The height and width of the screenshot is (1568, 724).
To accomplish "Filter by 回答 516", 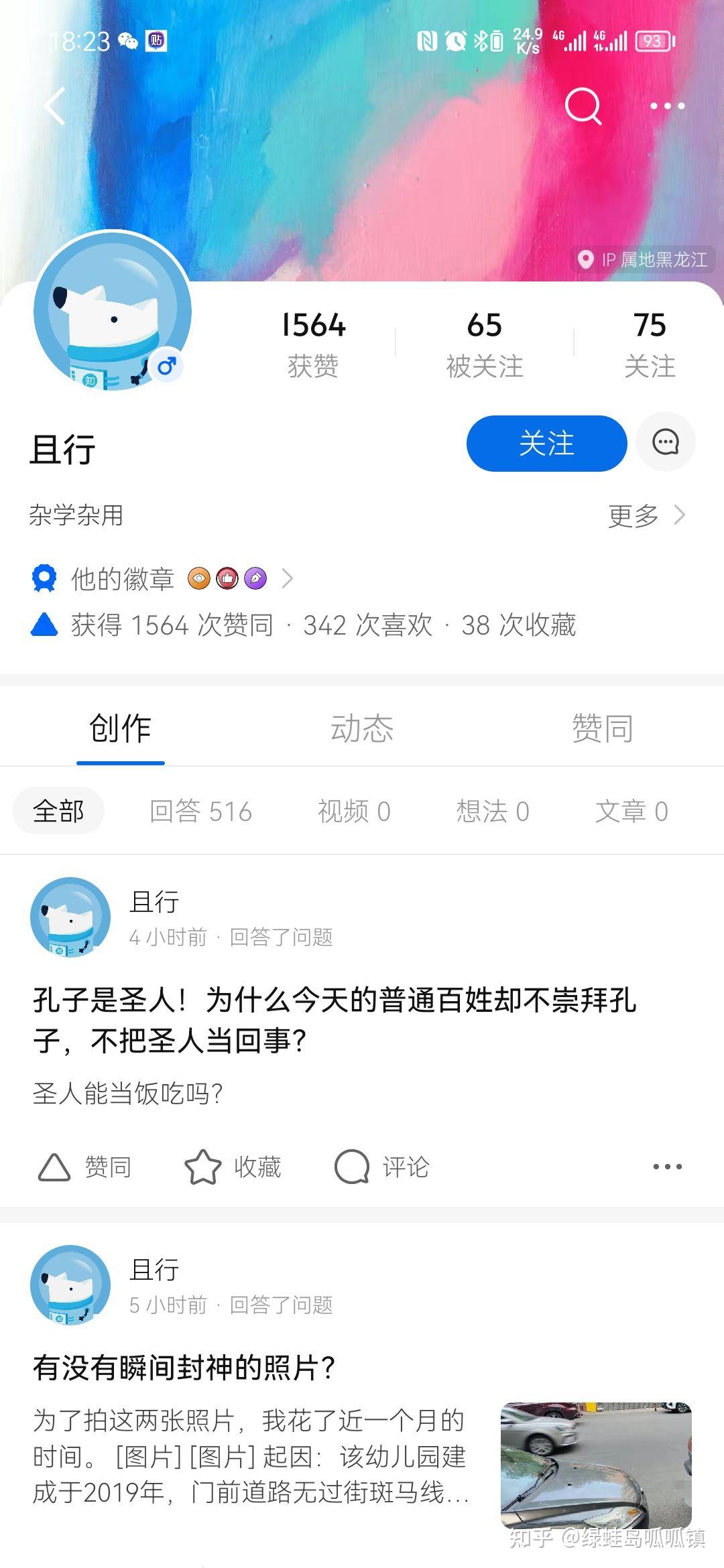I will click(200, 811).
